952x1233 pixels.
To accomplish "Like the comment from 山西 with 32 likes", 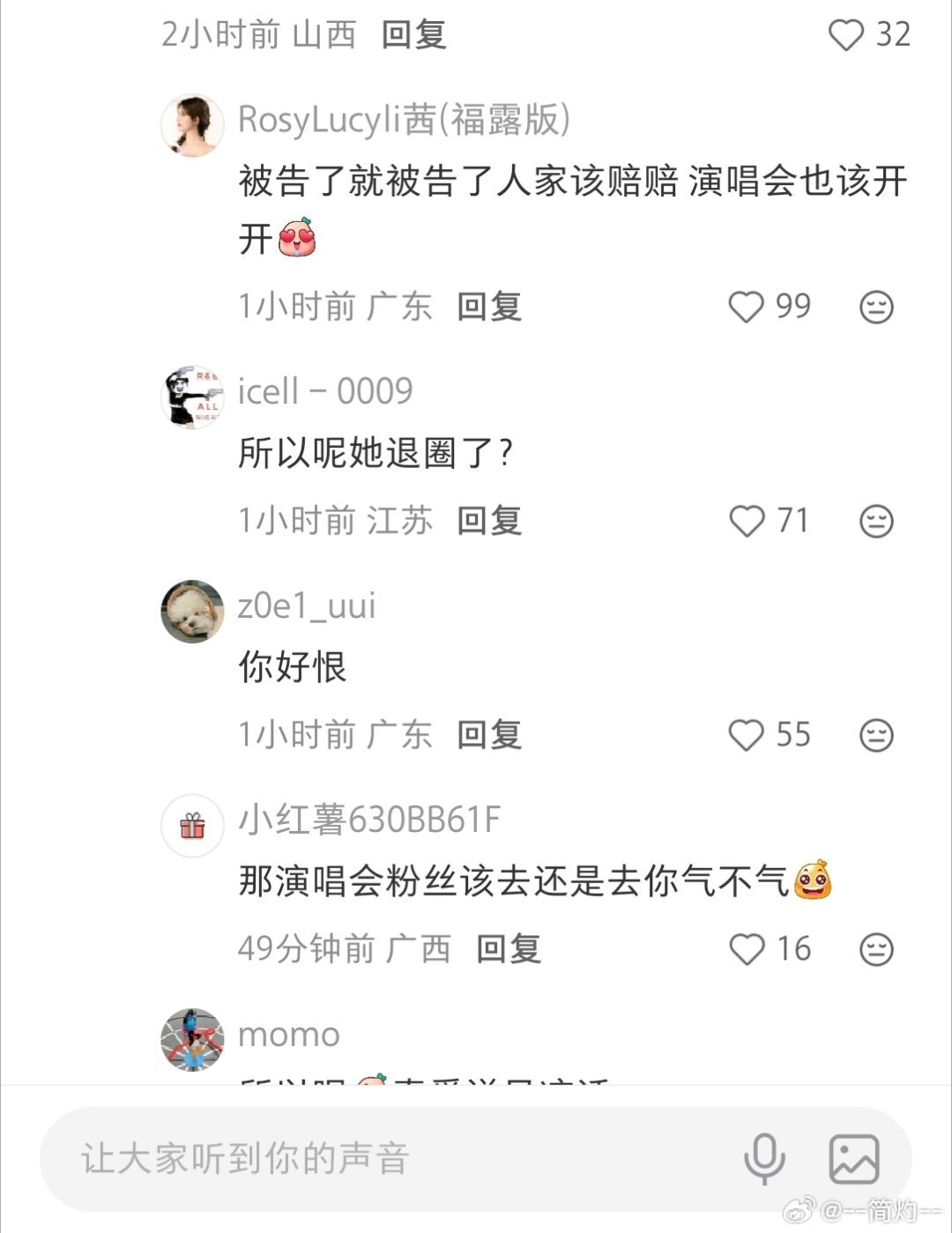I will 845,35.
